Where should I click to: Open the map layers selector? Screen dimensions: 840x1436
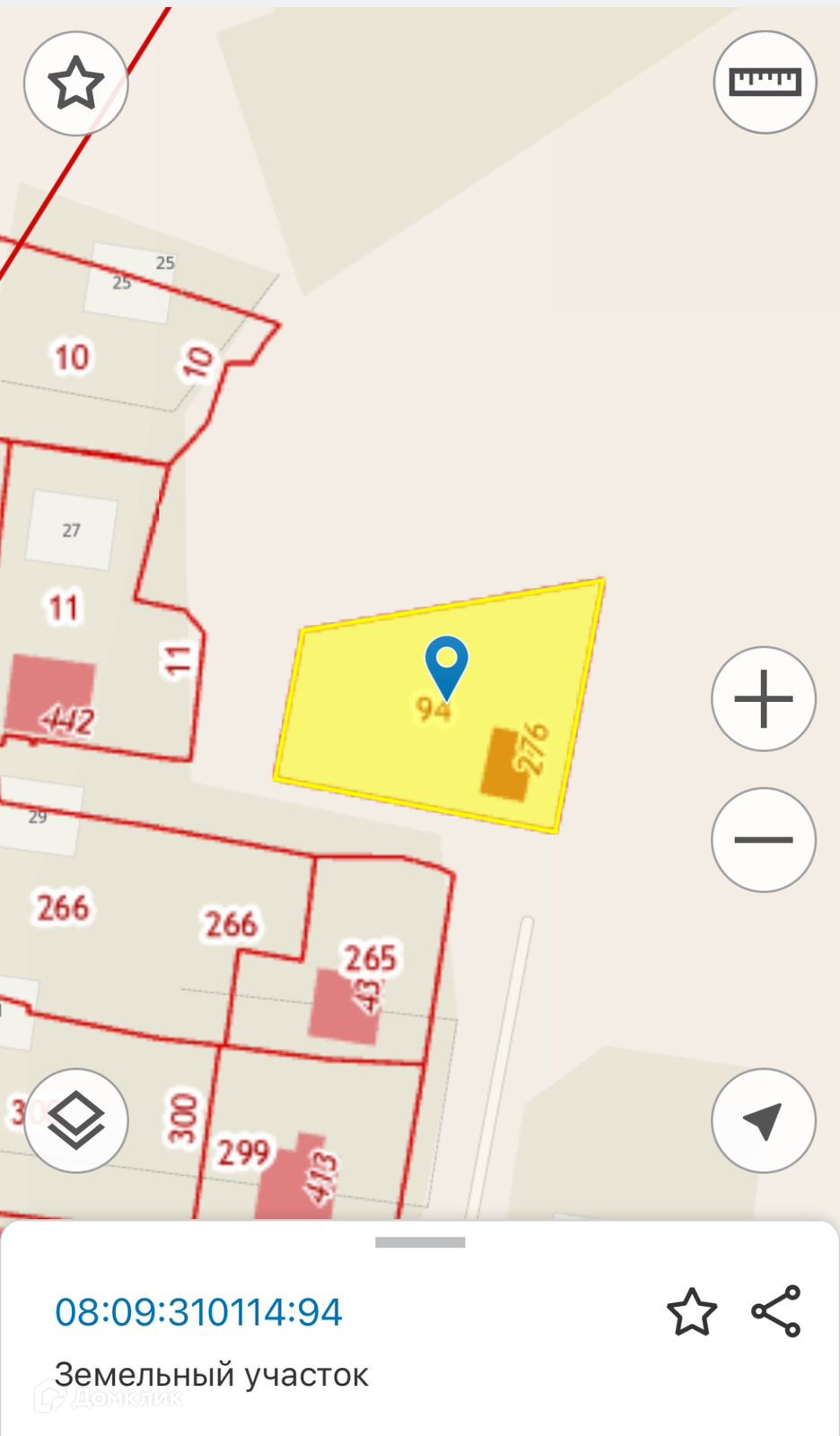pos(76,1120)
